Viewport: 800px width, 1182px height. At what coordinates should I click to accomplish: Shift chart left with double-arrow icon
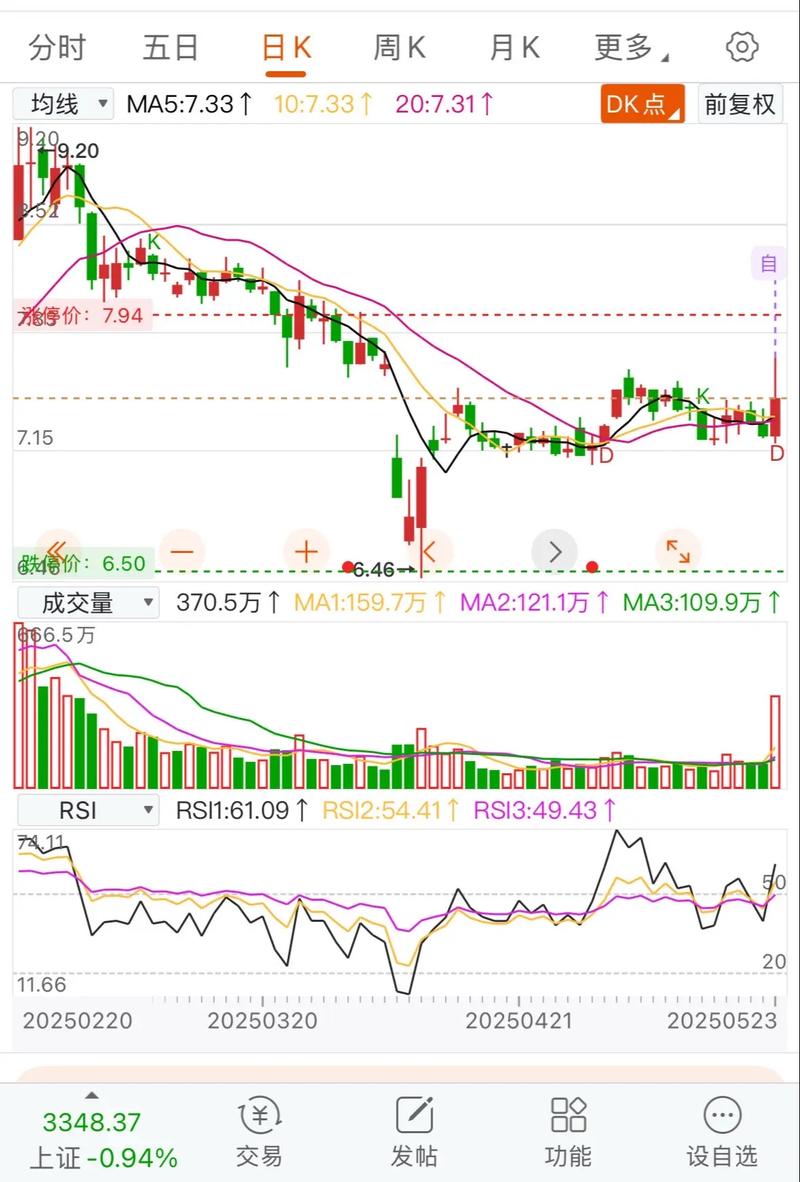tap(55, 550)
